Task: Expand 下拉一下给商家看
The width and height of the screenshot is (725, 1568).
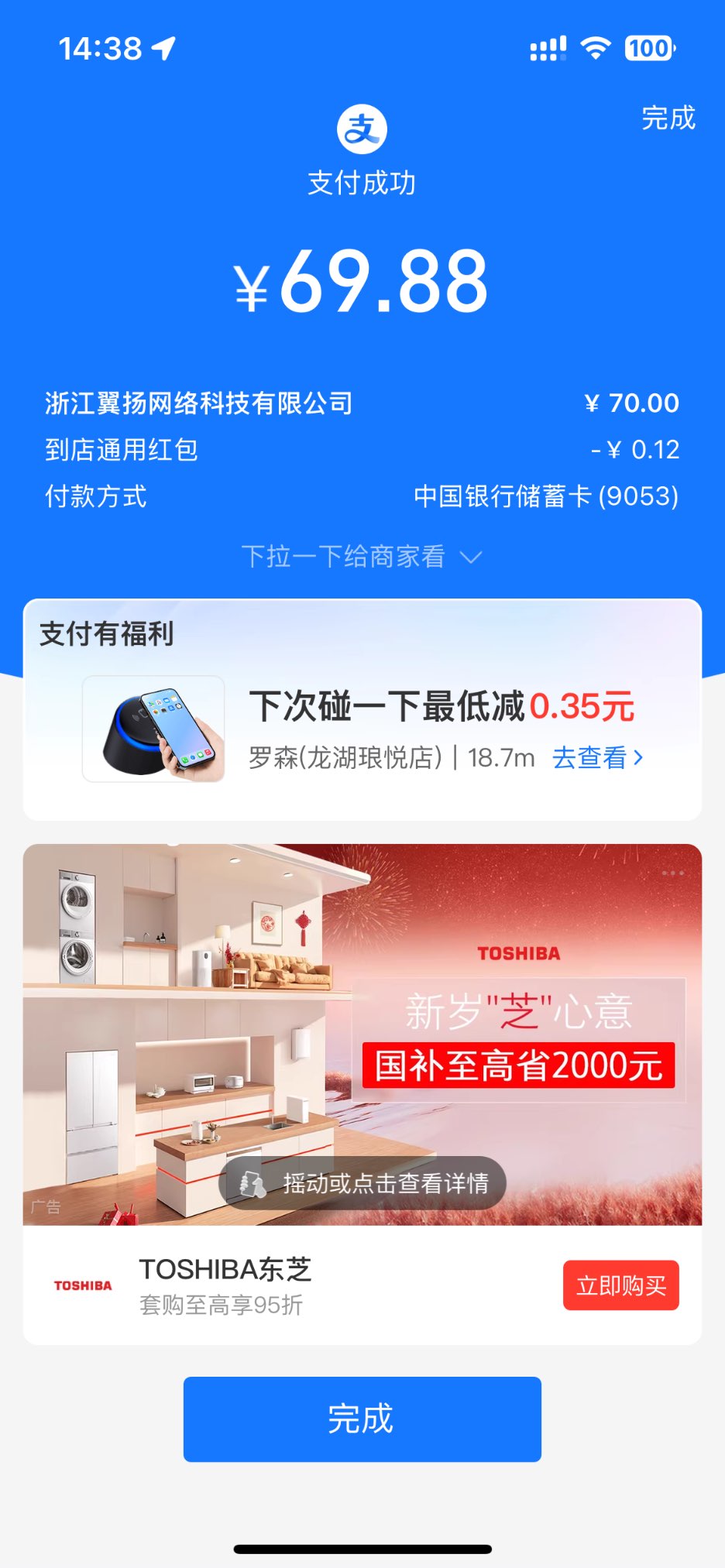Action: (x=362, y=556)
